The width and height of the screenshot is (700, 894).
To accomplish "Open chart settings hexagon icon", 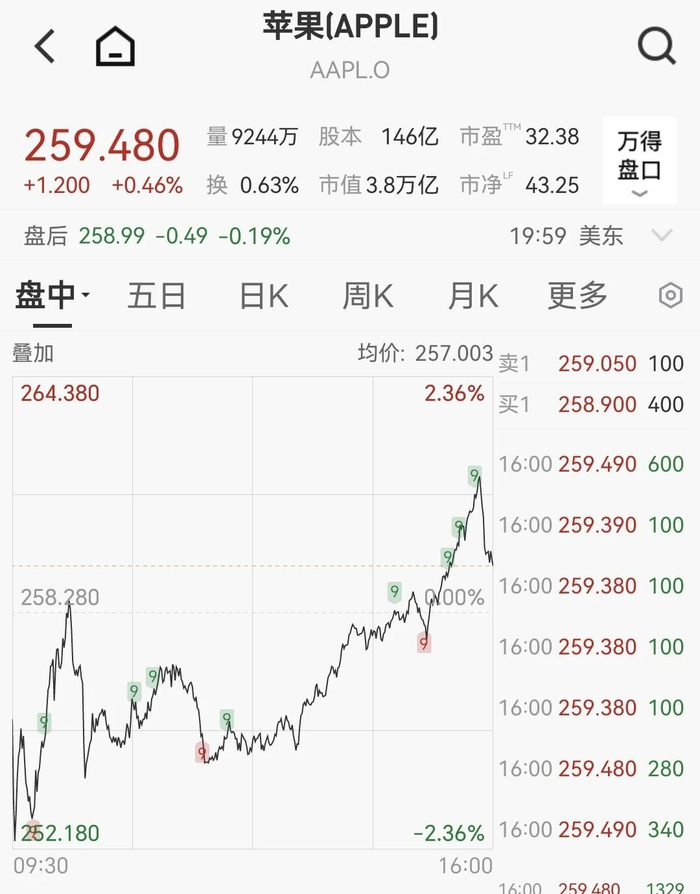I will tap(670, 295).
